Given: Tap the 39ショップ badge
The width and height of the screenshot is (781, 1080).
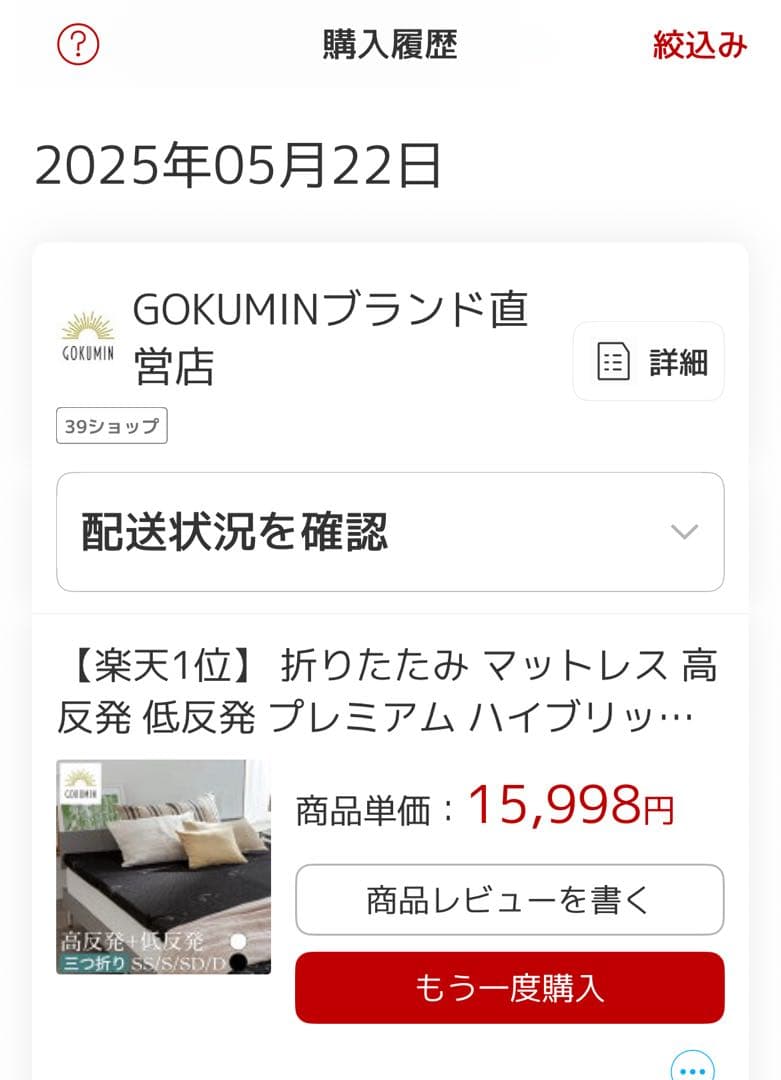Looking at the screenshot, I should coord(112,427).
